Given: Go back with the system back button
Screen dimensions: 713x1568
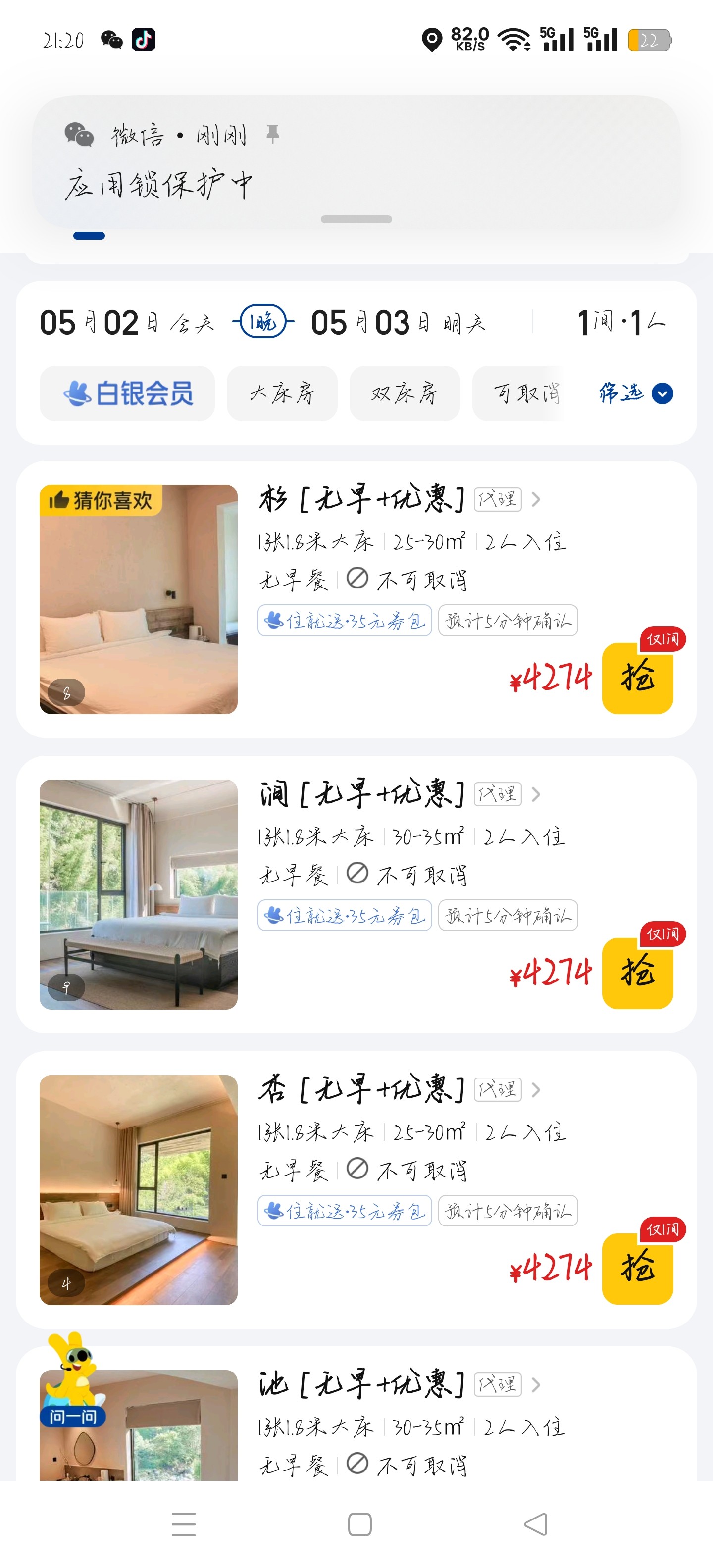Looking at the screenshot, I should [536, 1524].
